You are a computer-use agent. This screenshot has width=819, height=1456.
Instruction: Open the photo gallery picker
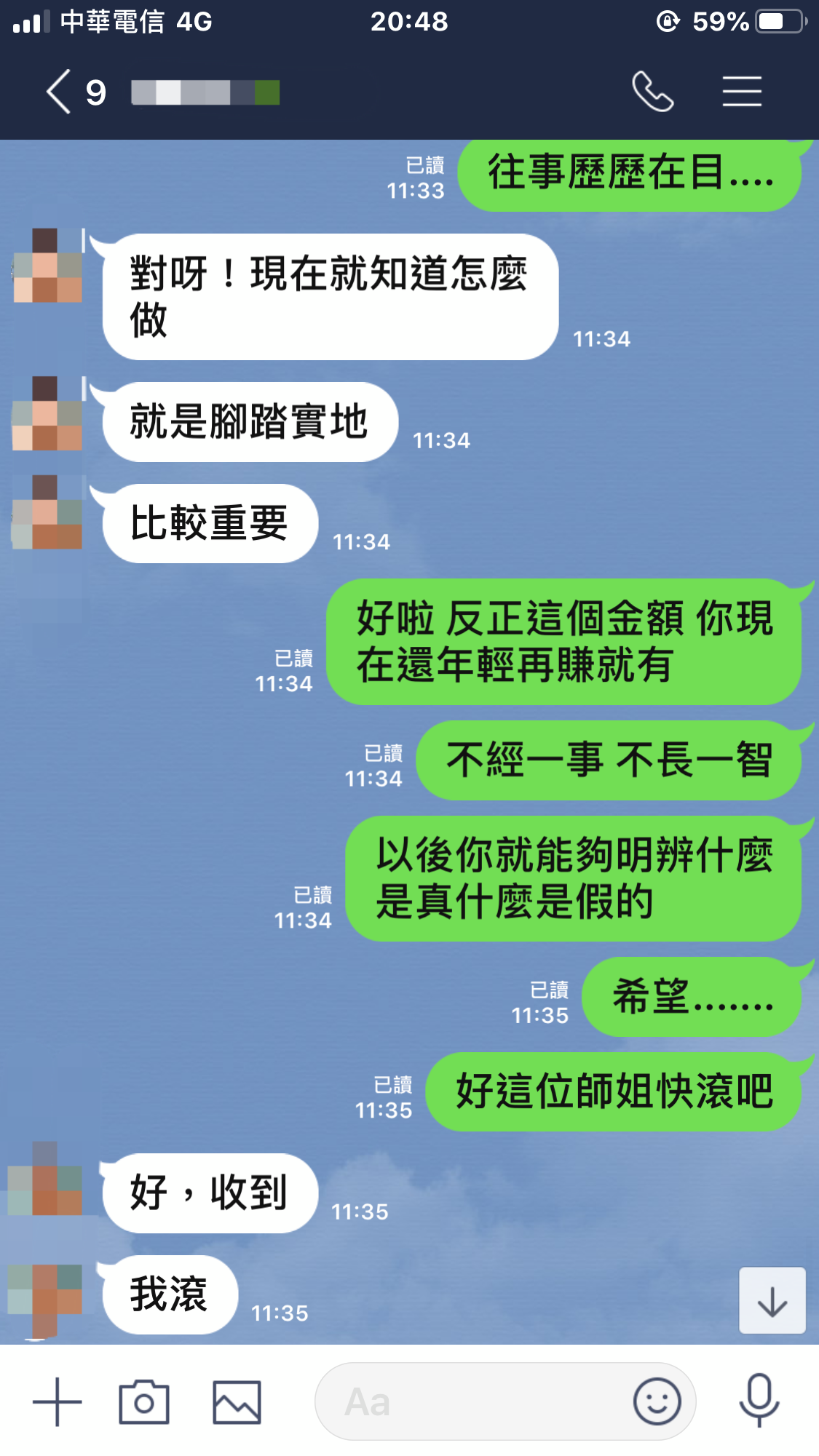pyautogui.click(x=237, y=1401)
